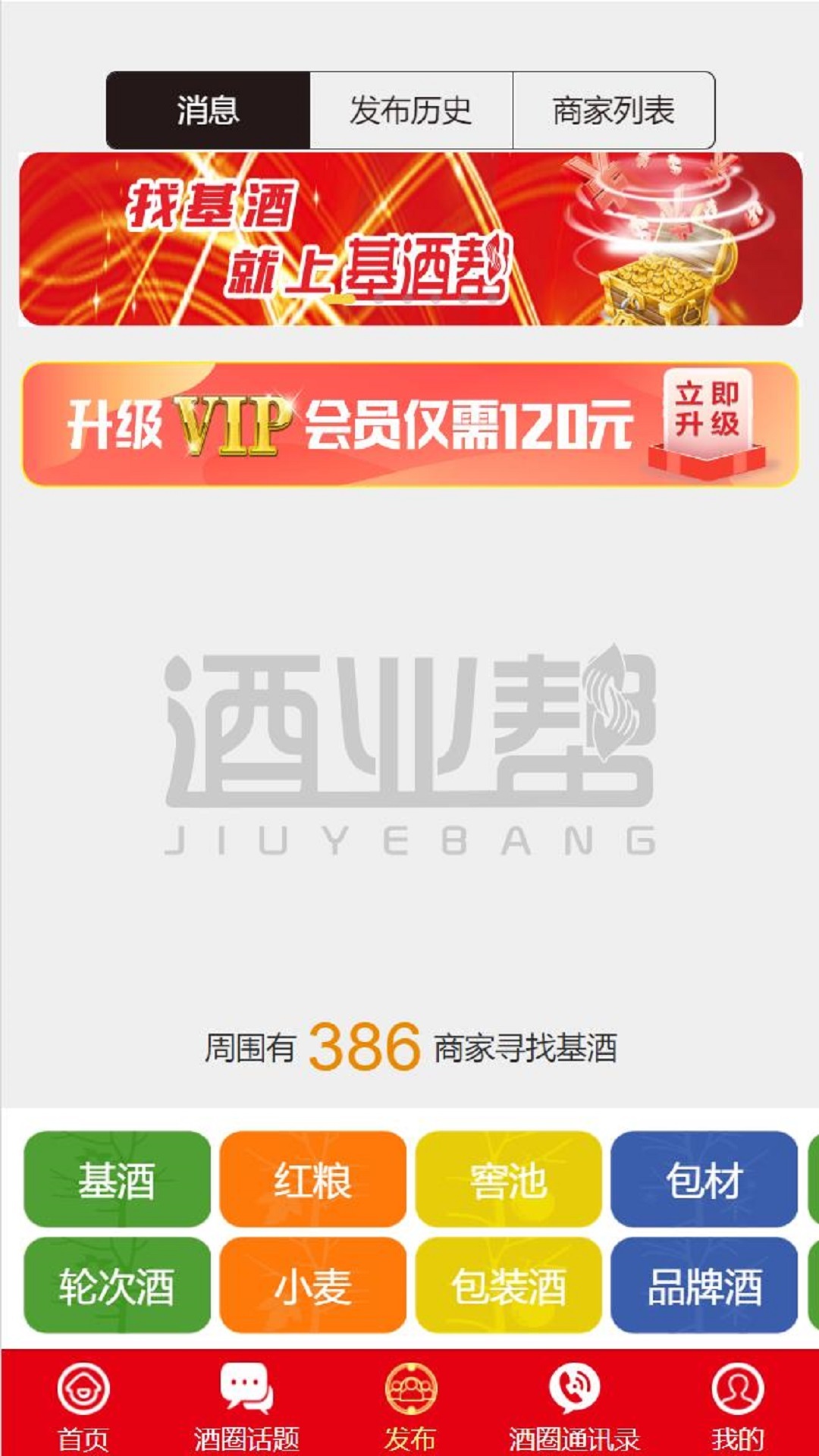Switch to the 发布历史 tab
The width and height of the screenshot is (819, 1456).
[411, 109]
